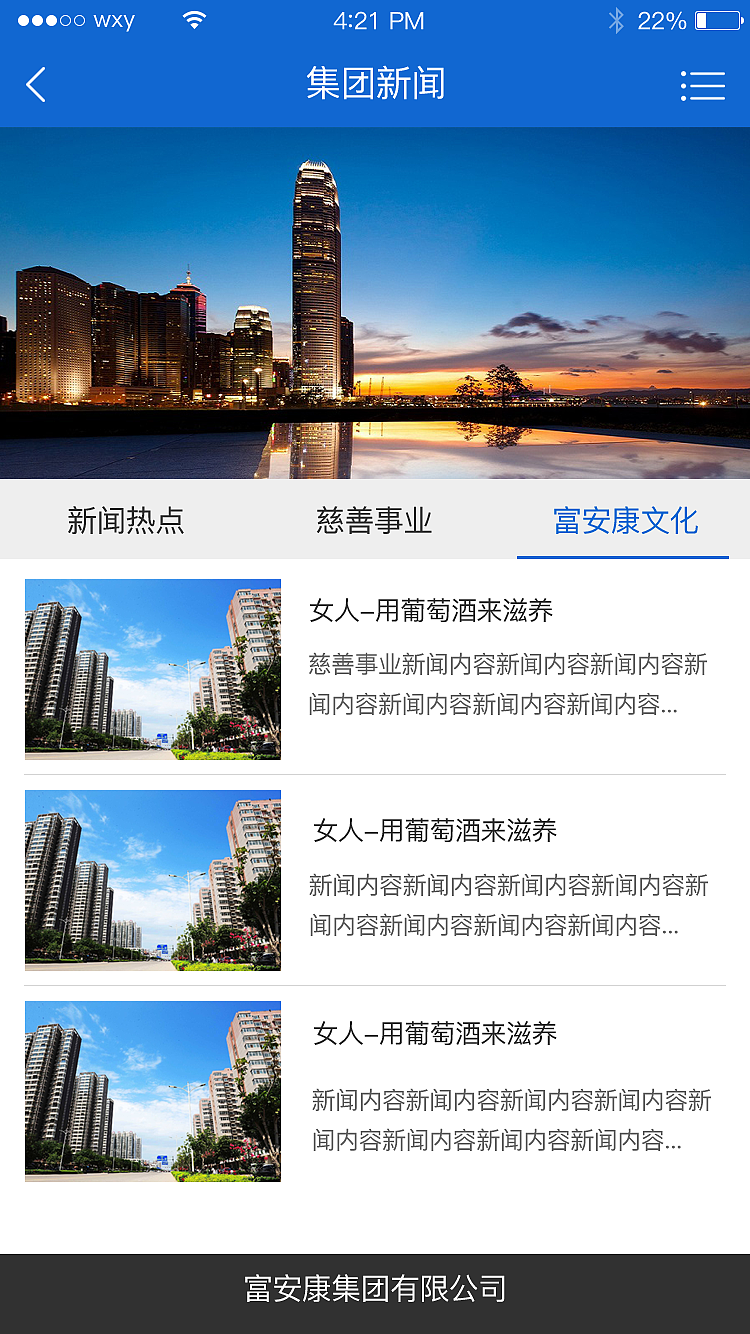
Task: Select the 富安康文化 tab
Action: coord(623,521)
